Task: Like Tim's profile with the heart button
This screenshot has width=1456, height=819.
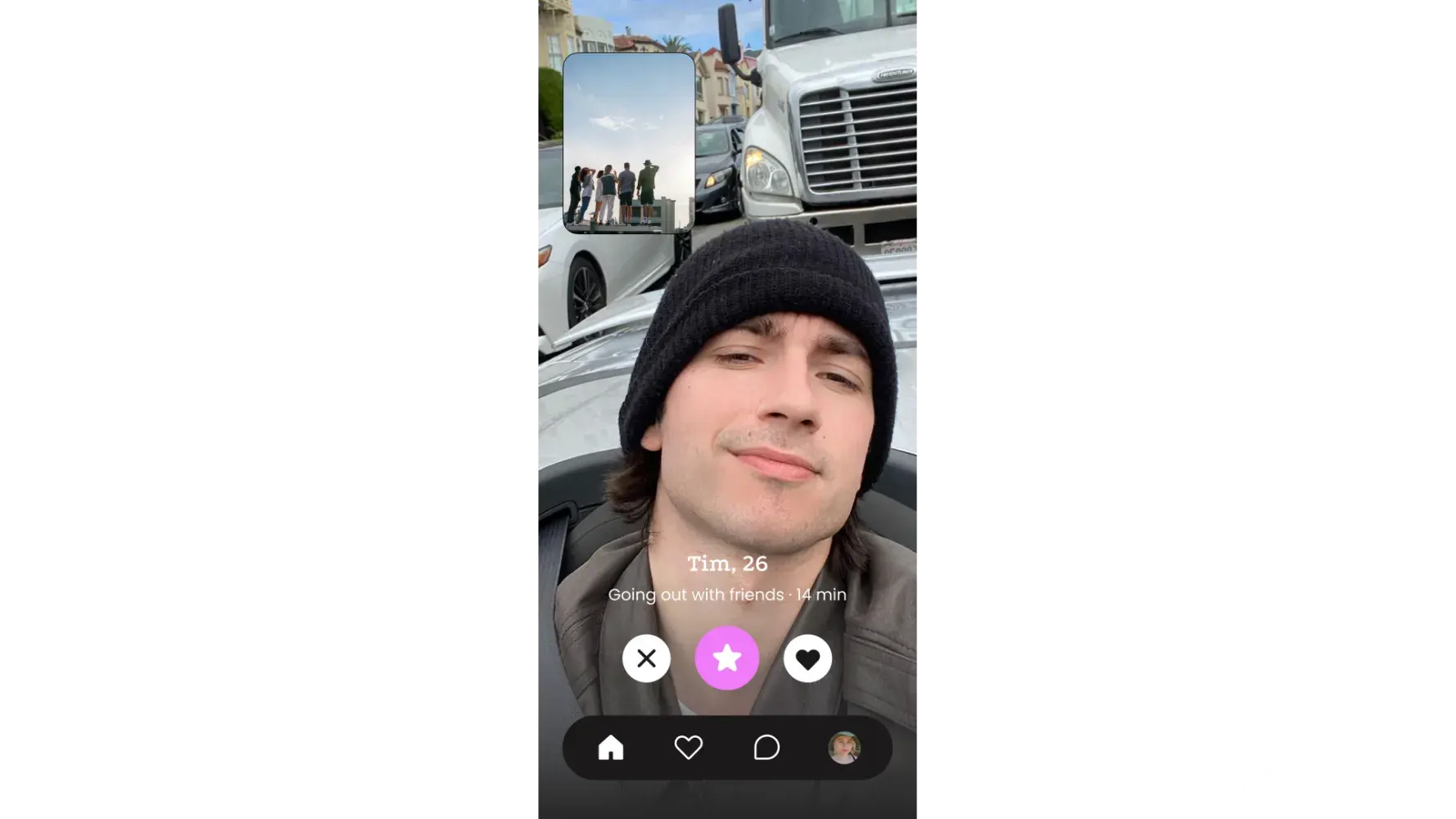Action: point(807,658)
